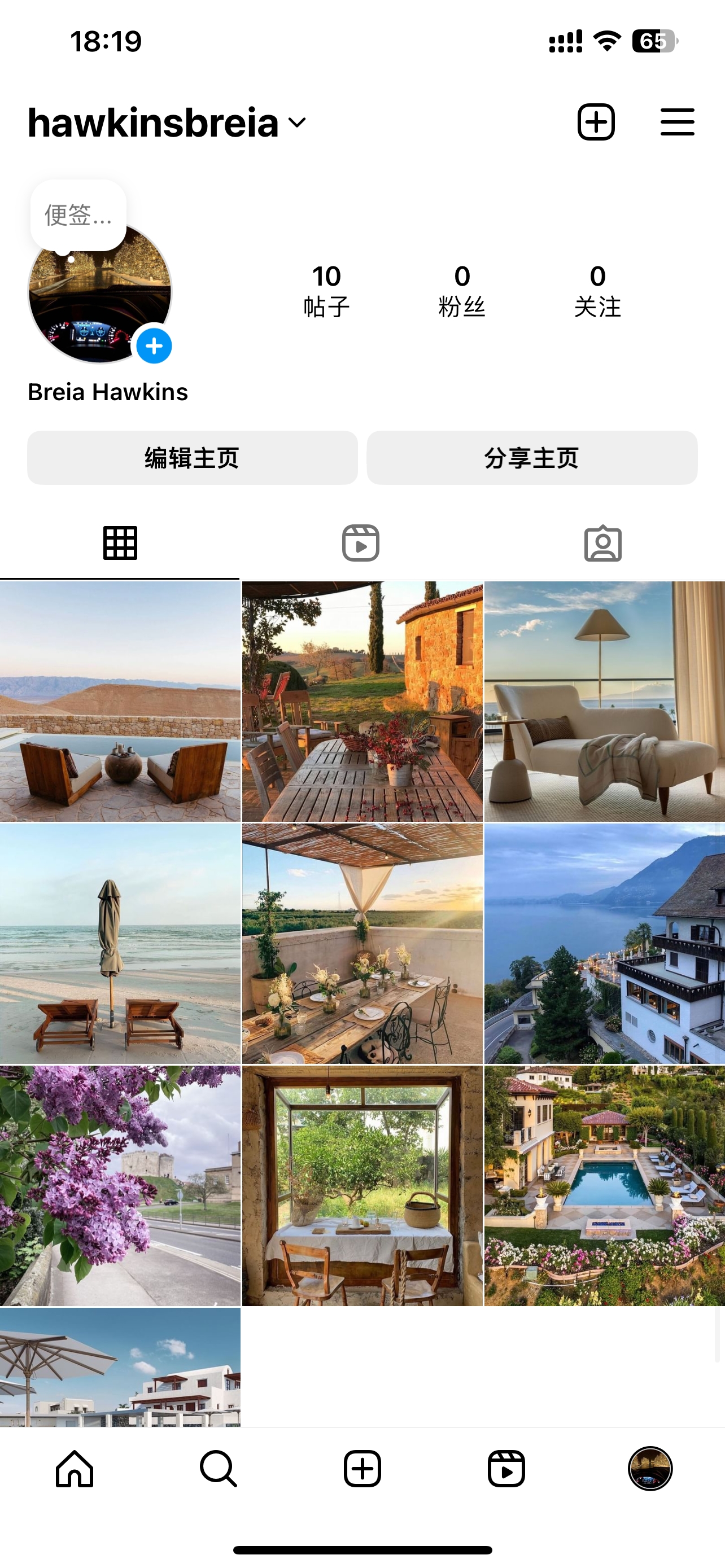
Task: Switch to the Reels tab of the profile
Action: pyautogui.click(x=361, y=543)
